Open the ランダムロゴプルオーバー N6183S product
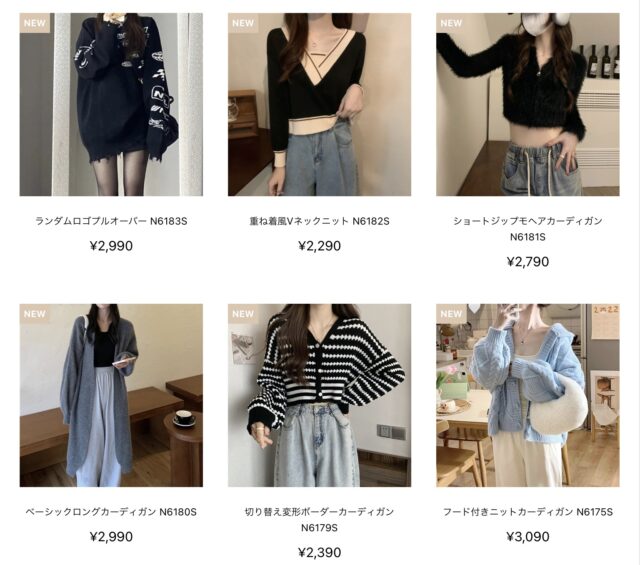Screen dimensions: 640x565 click(x=111, y=104)
